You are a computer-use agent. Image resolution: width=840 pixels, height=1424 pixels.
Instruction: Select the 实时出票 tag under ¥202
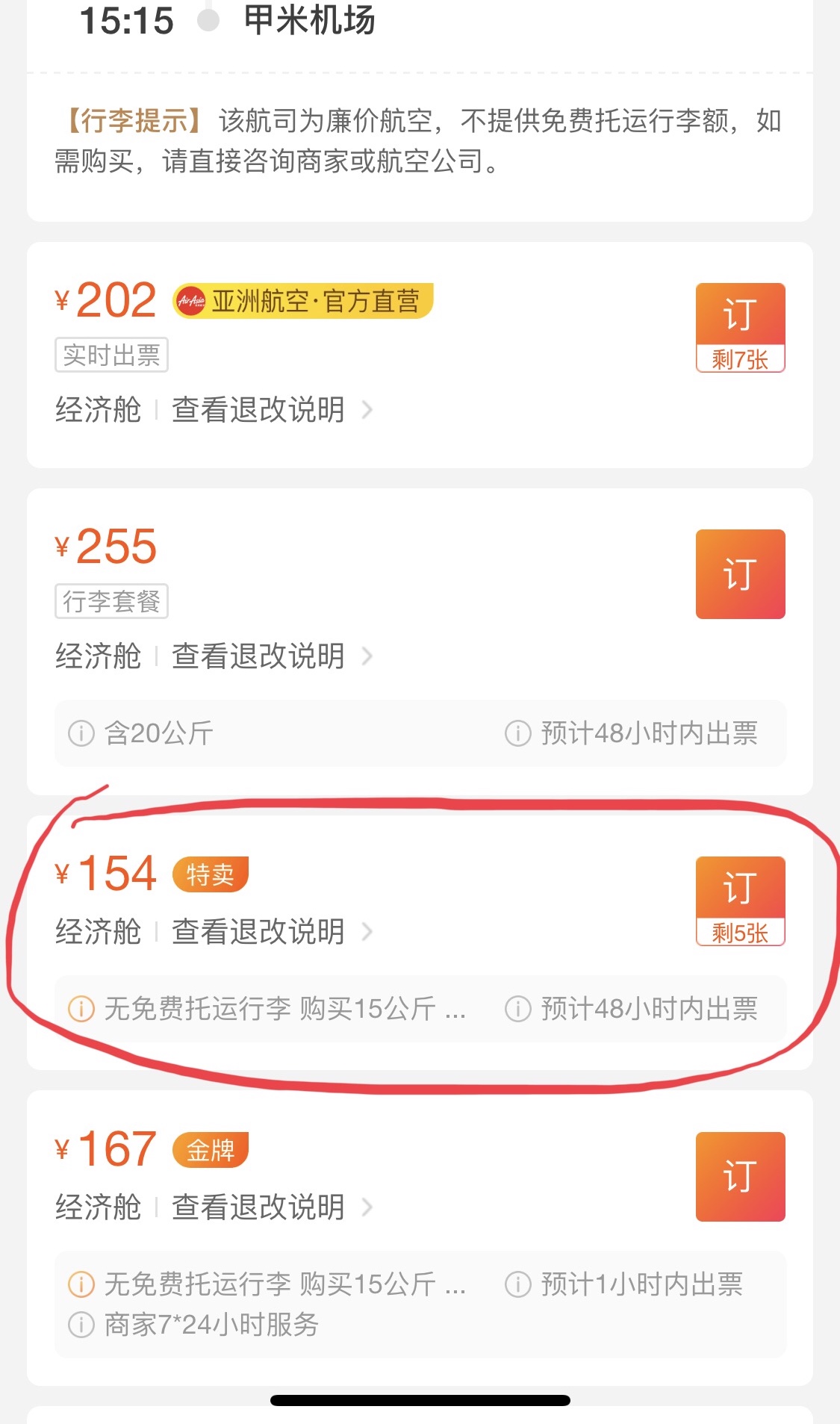(111, 355)
